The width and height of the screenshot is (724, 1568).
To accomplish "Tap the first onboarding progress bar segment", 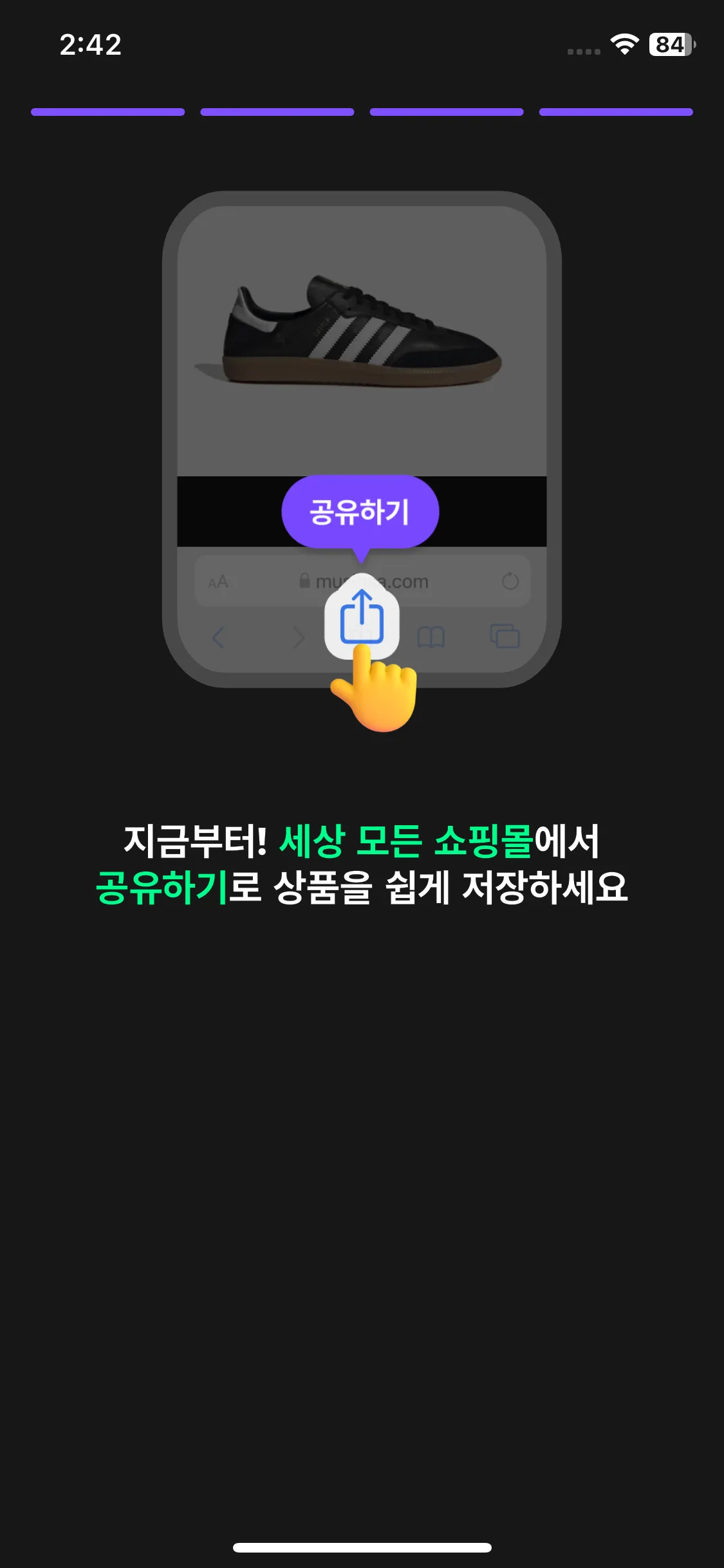I will click(x=108, y=112).
